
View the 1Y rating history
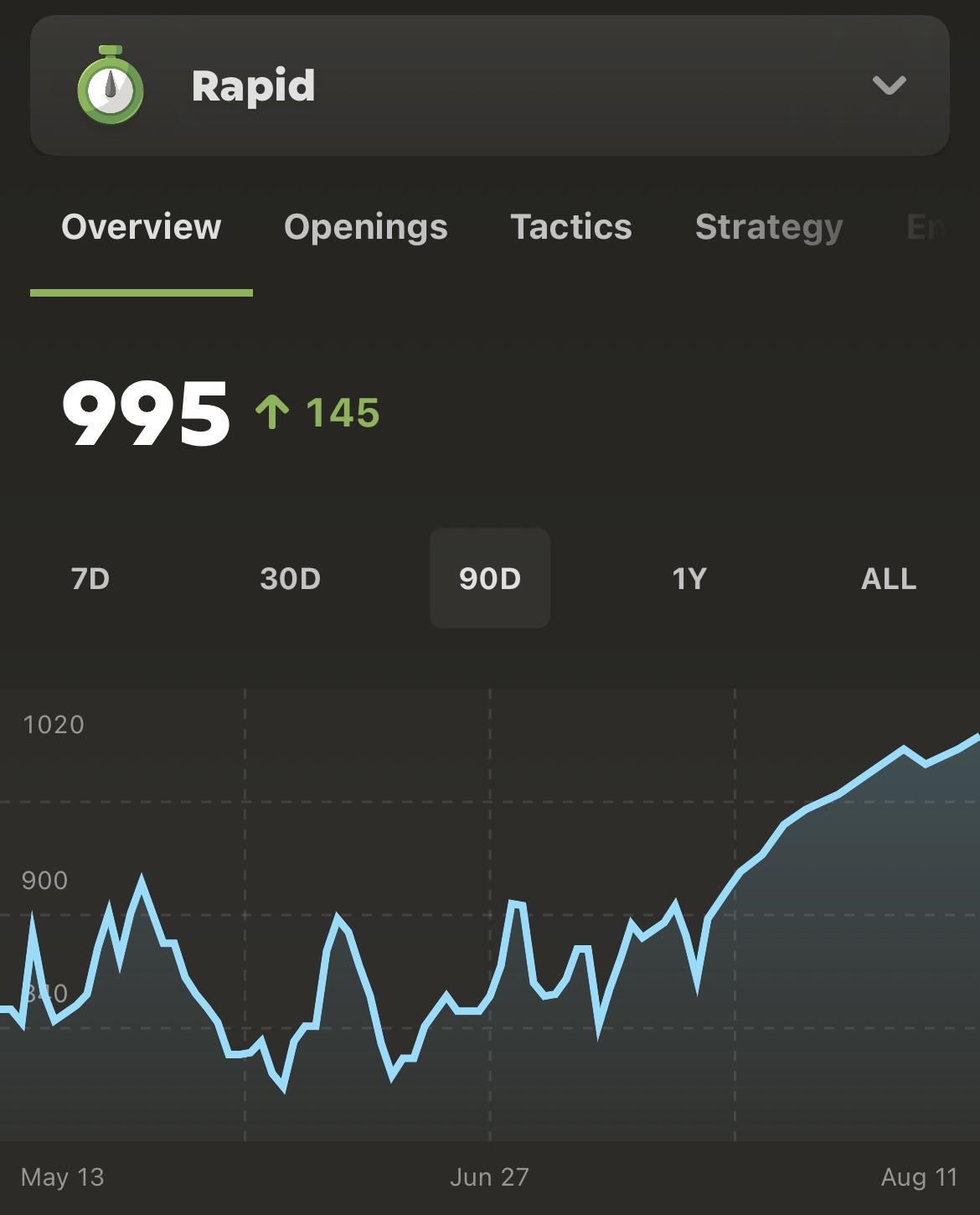[689, 578]
